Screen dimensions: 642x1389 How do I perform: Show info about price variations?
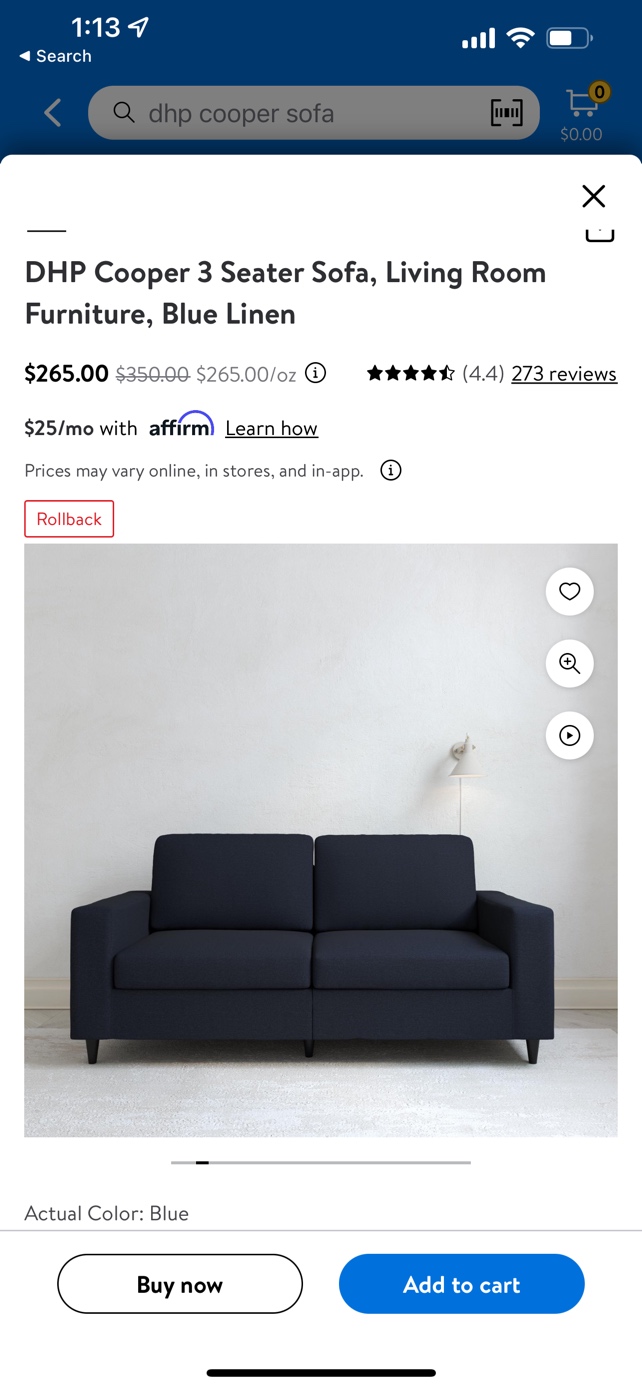tap(391, 470)
